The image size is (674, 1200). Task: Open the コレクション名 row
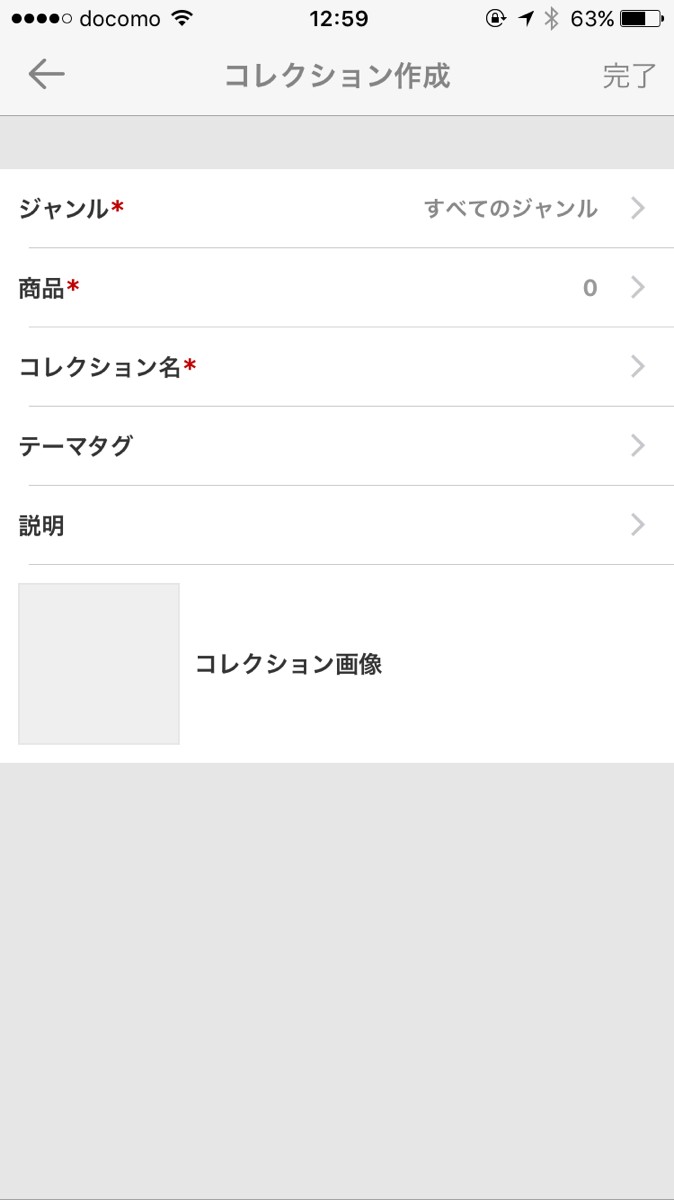tap(337, 367)
